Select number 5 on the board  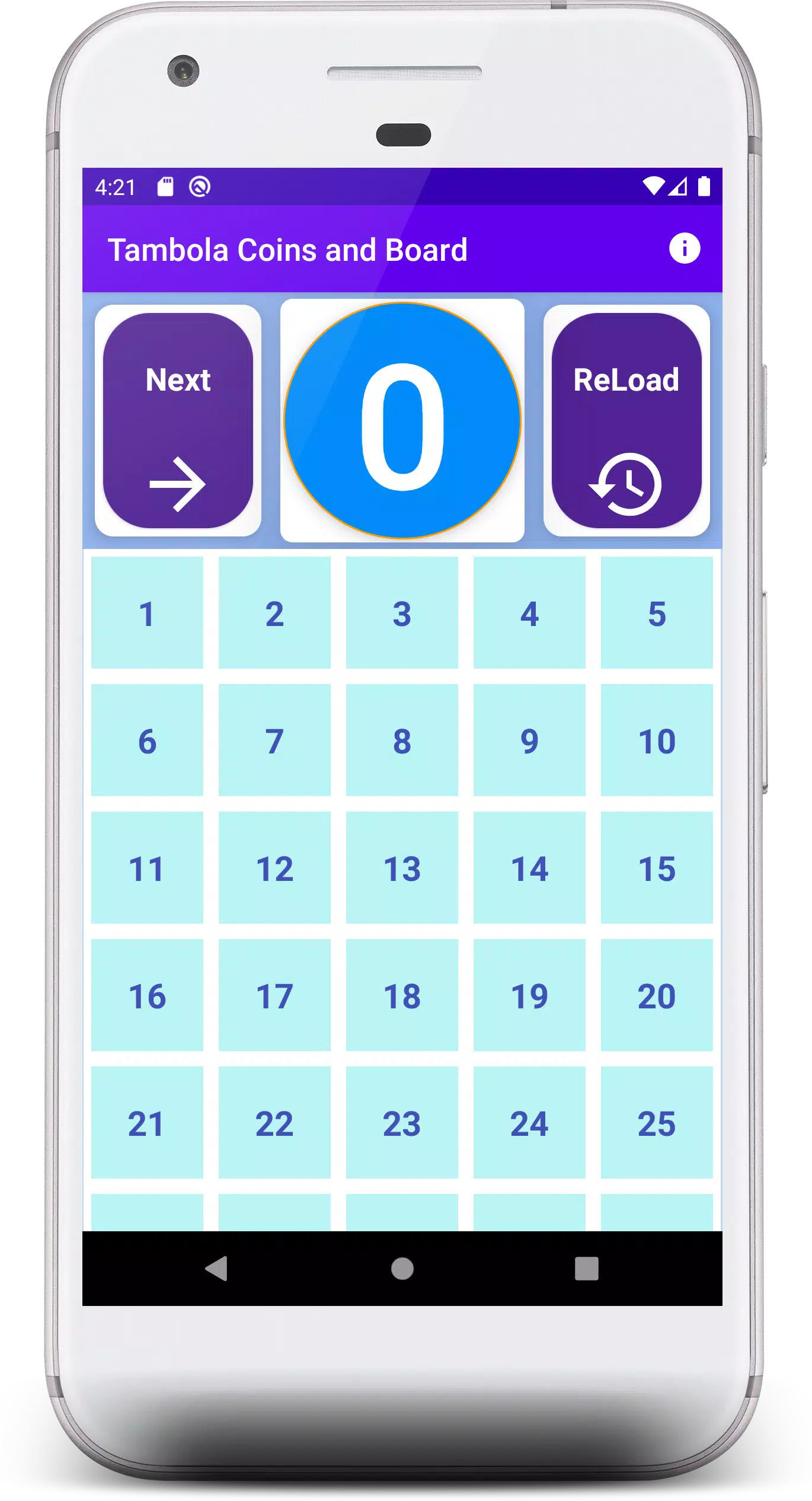[657, 612]
